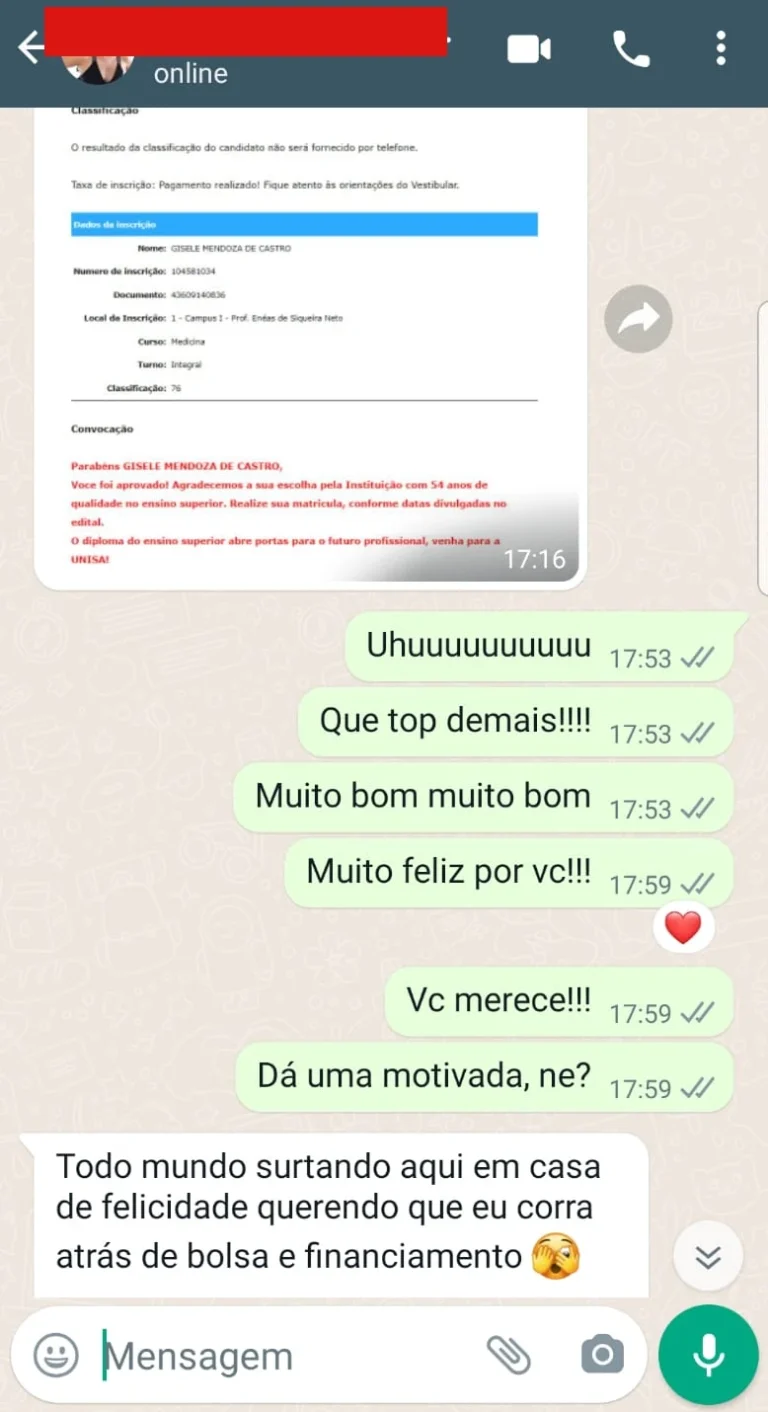The width and height of the screenshot is (768, 1412).
Task: Open the camera to send a photo
Action: click(601, 1353)
